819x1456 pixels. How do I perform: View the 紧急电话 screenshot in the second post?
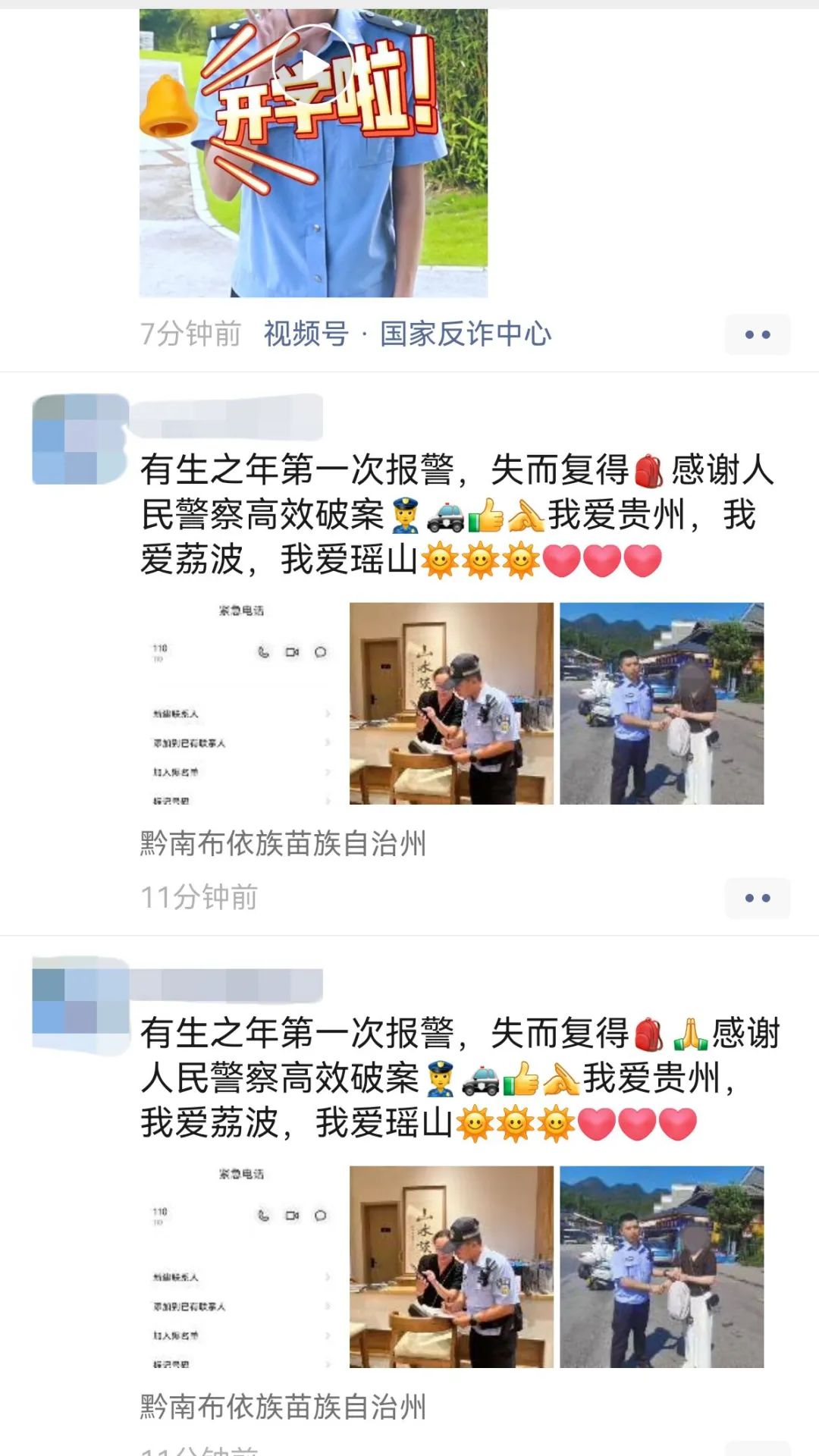241,1266
